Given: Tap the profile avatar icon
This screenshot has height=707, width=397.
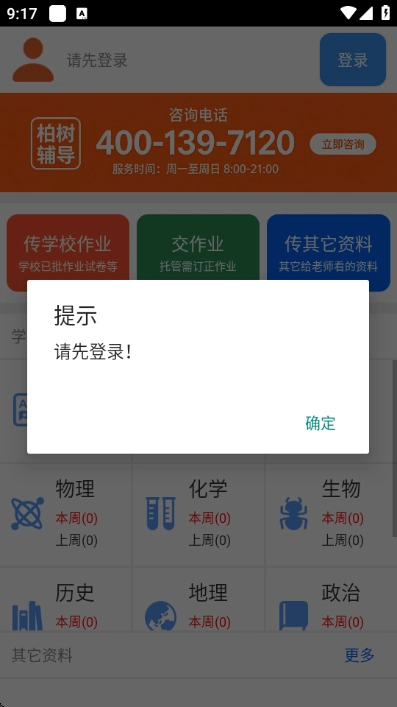Looking at the screenshot, I should coord(33,60).
